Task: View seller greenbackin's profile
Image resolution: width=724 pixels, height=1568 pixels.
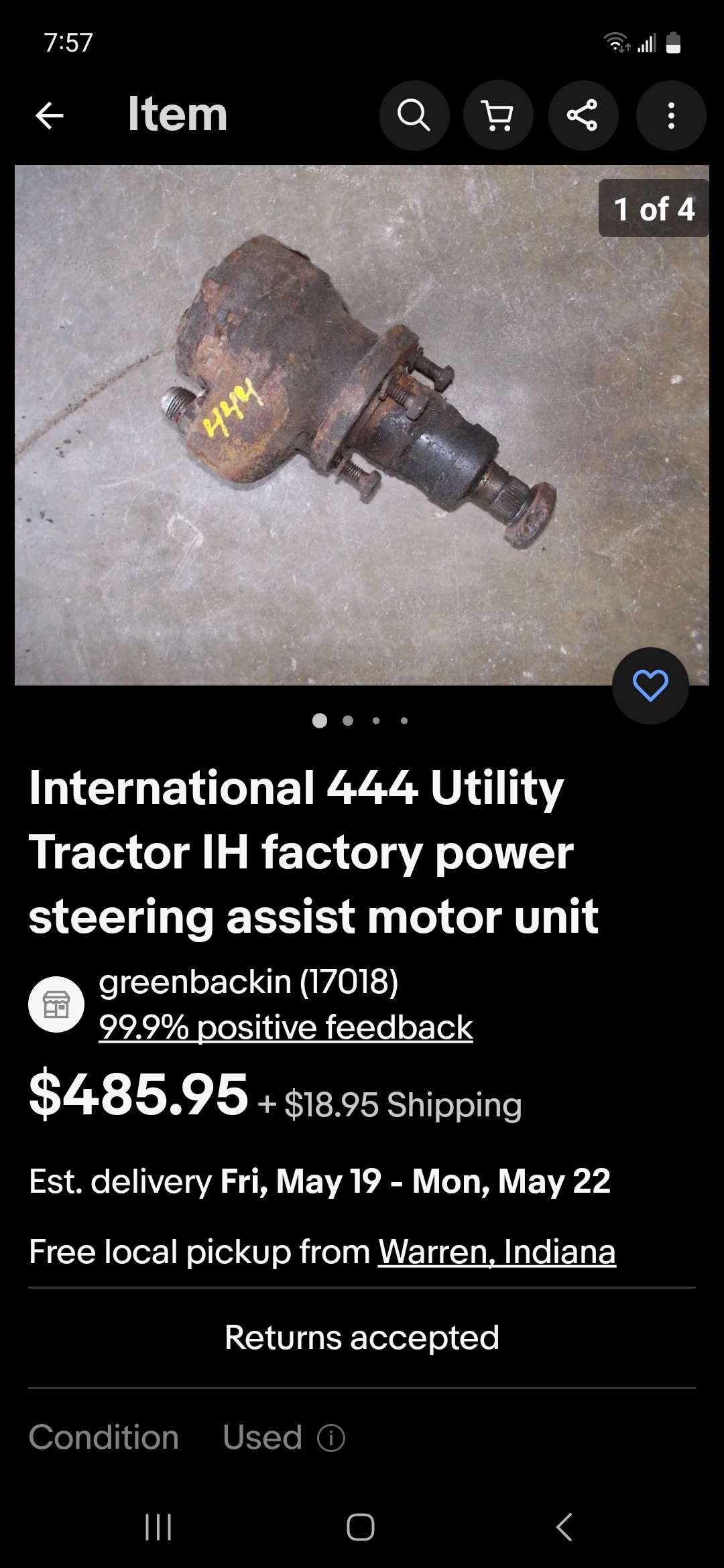Action: click(x=249, y=982)
